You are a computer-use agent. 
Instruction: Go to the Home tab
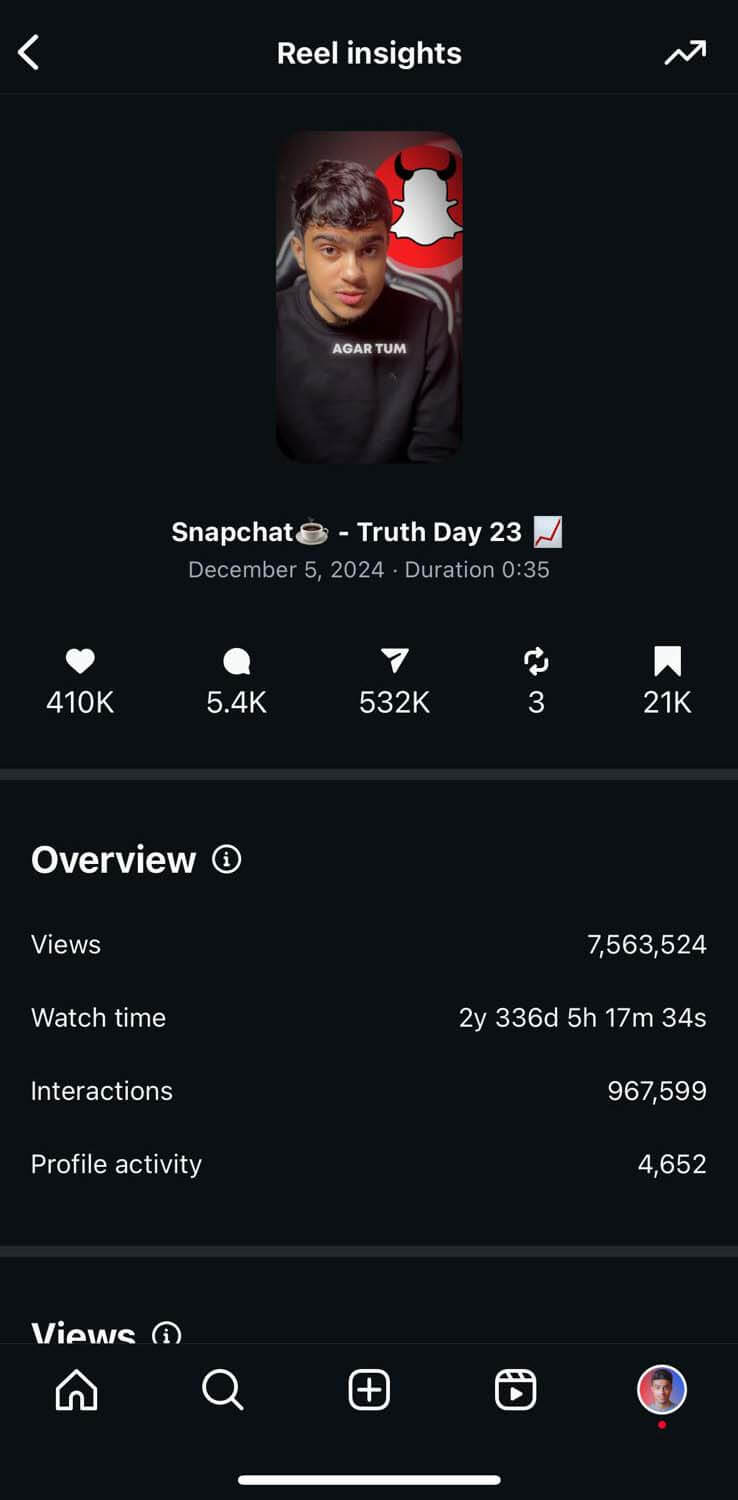tap(76, 1390)
